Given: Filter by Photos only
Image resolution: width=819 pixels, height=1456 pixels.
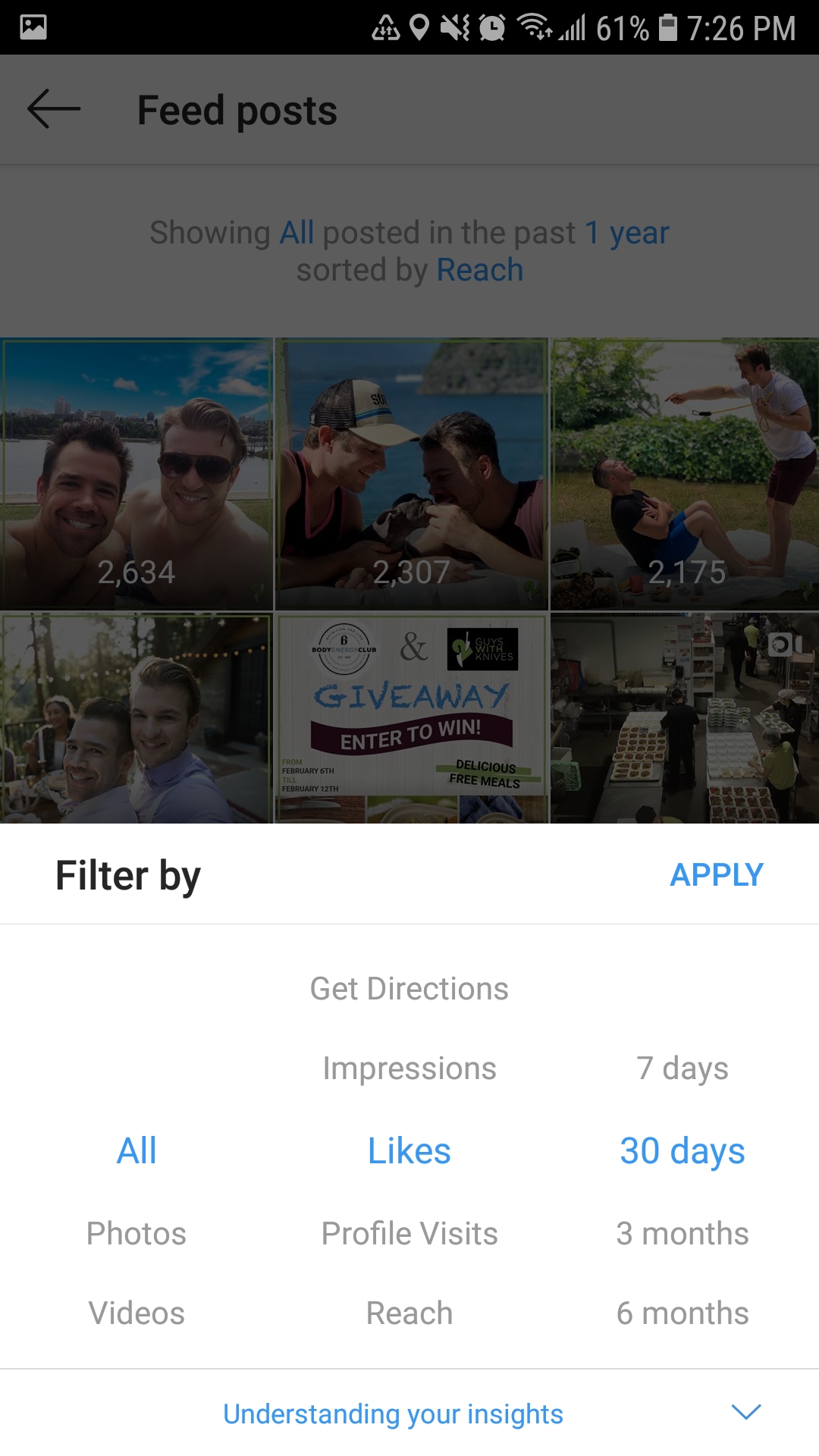Looking at the screenshot, I should click(x=136, y=1234).
